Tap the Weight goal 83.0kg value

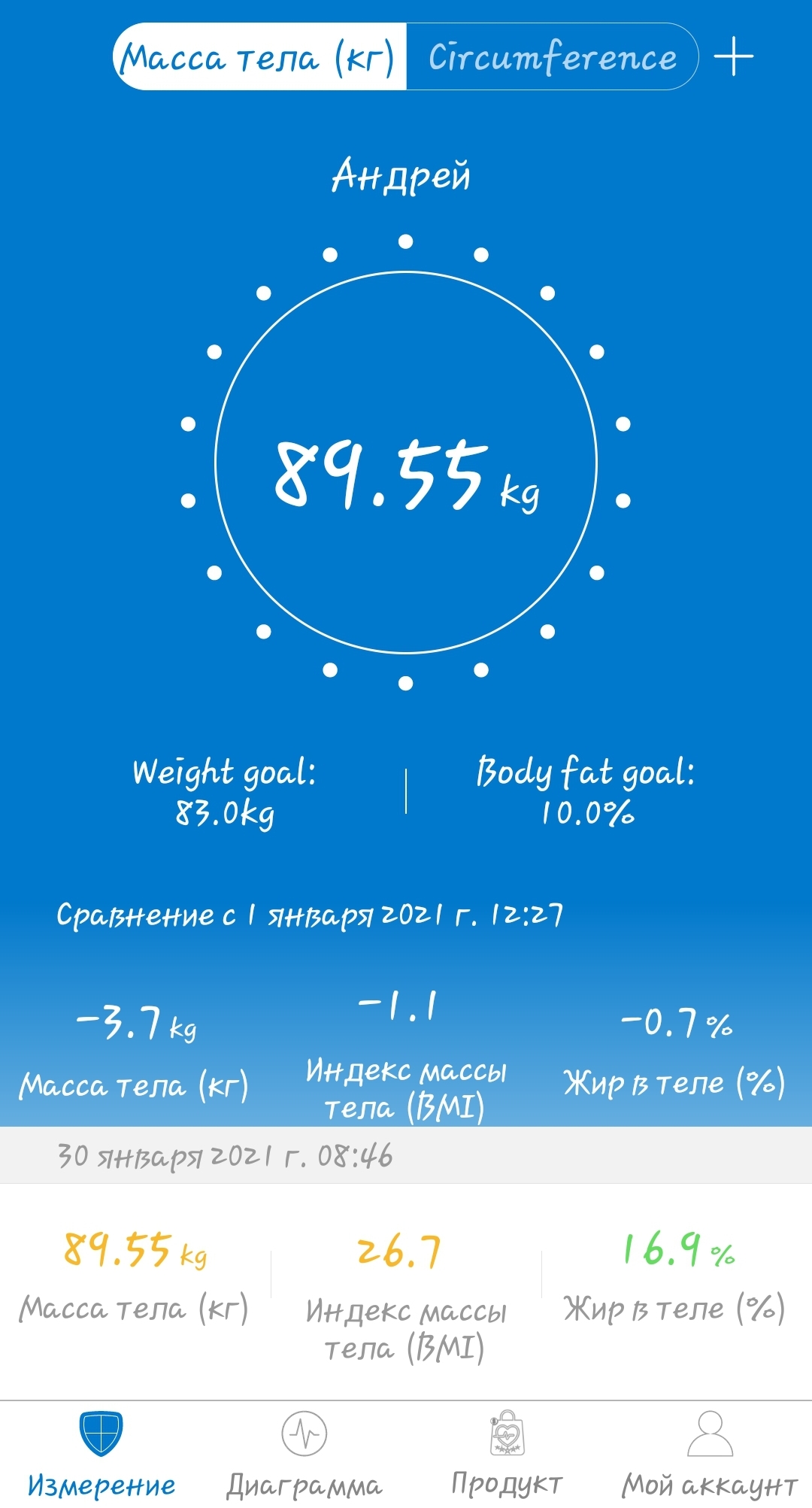click(225, 812)
